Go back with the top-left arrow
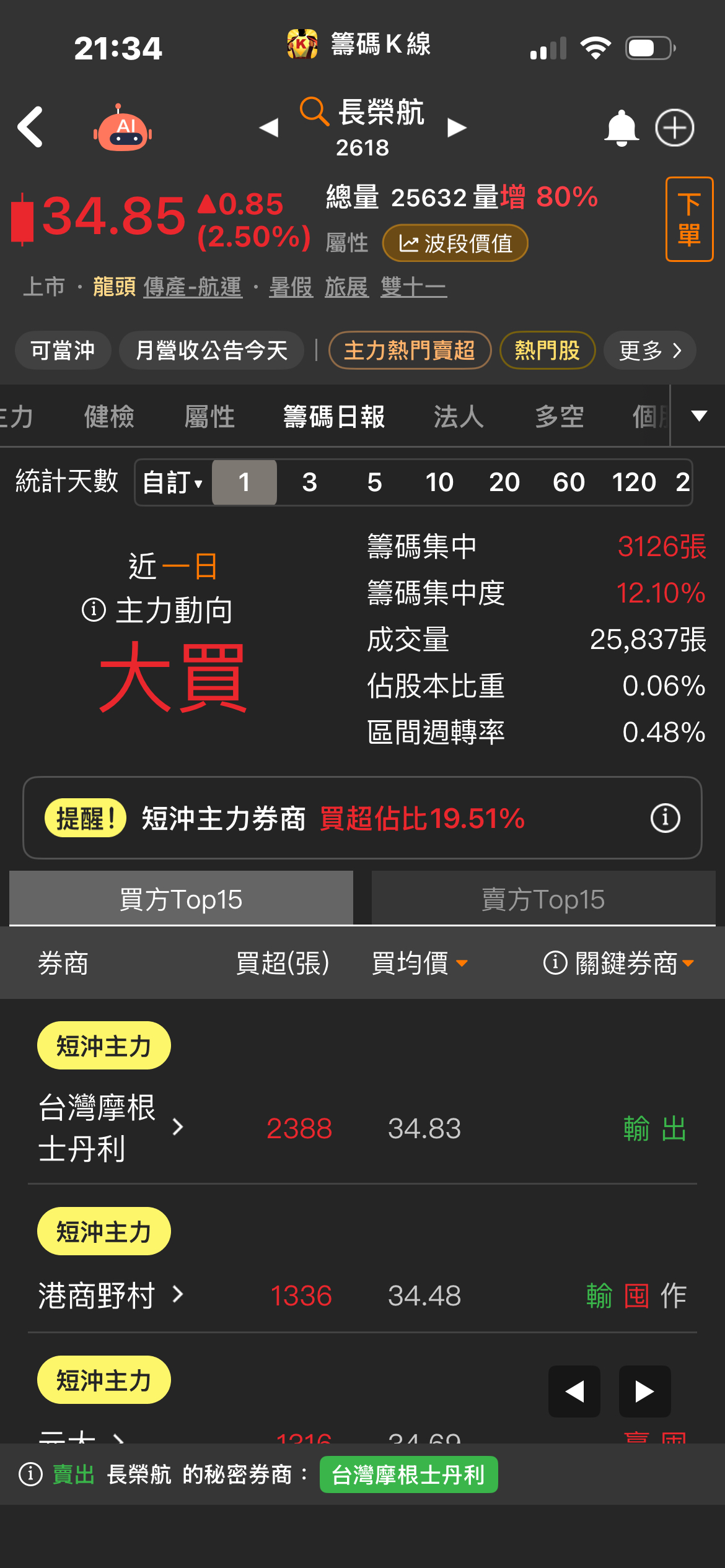The width and height of the screenshot is (725, 1568). click(x=30, y=127)
